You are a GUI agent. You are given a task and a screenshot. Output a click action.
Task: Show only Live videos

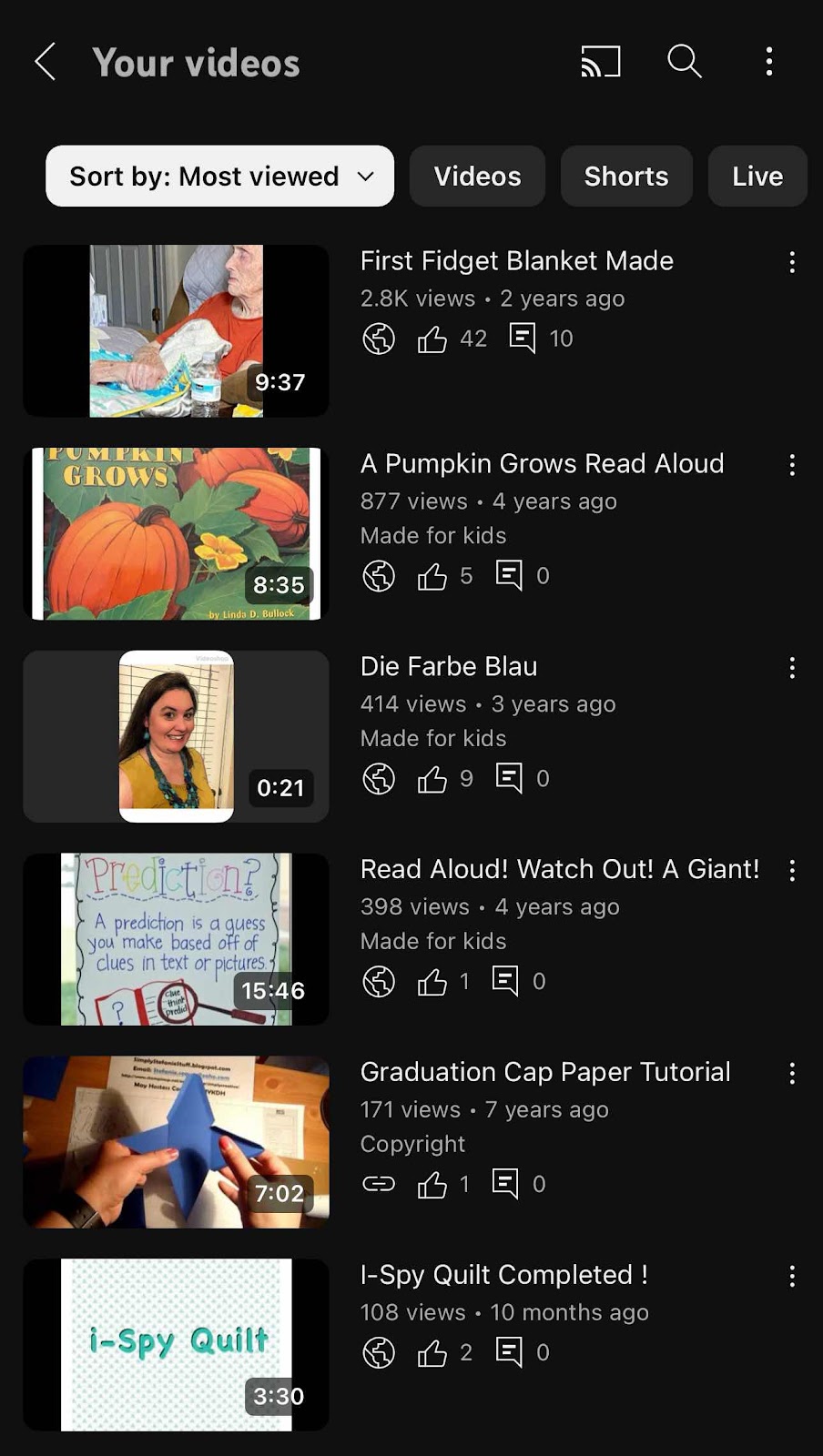757,176
